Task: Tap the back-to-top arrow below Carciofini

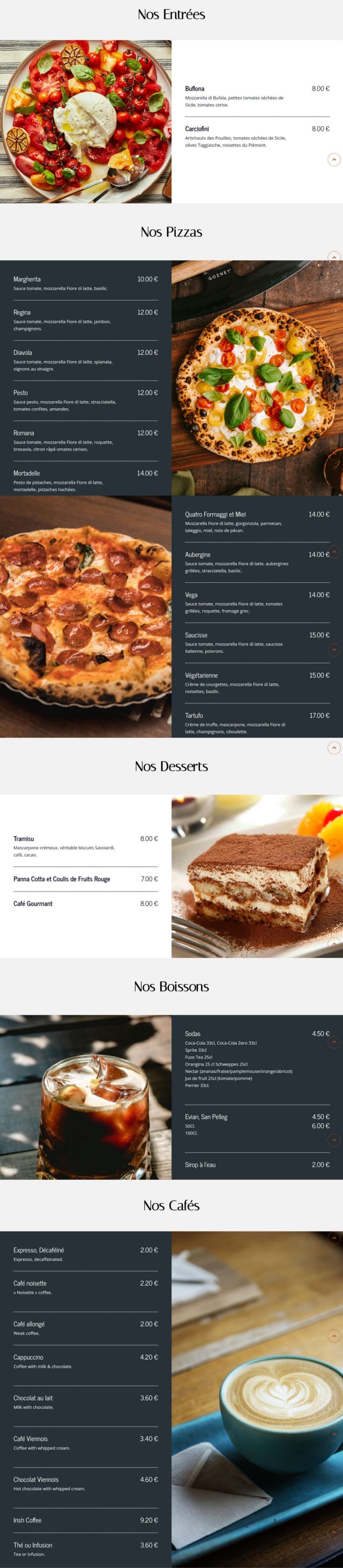Action: tap(334, 160)
